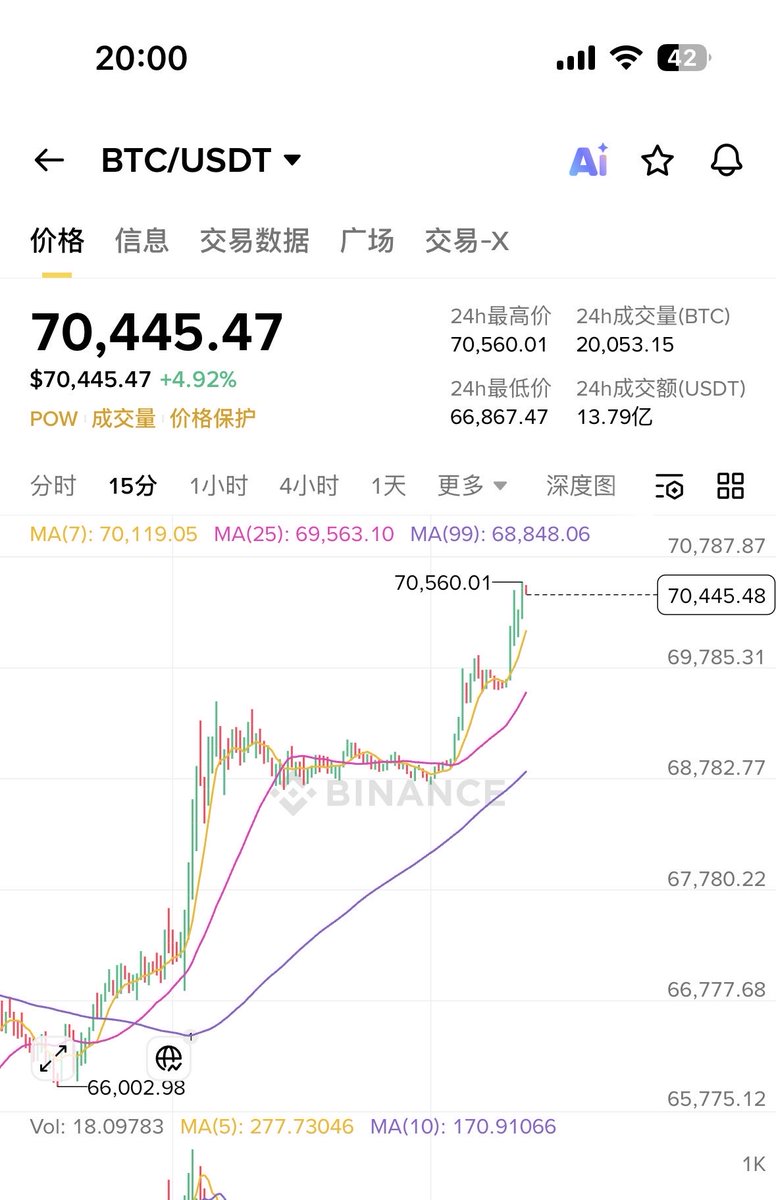Select the 分时 chart interval
This screenshot has width=776, height=1200.
click(x=53, y=486)
